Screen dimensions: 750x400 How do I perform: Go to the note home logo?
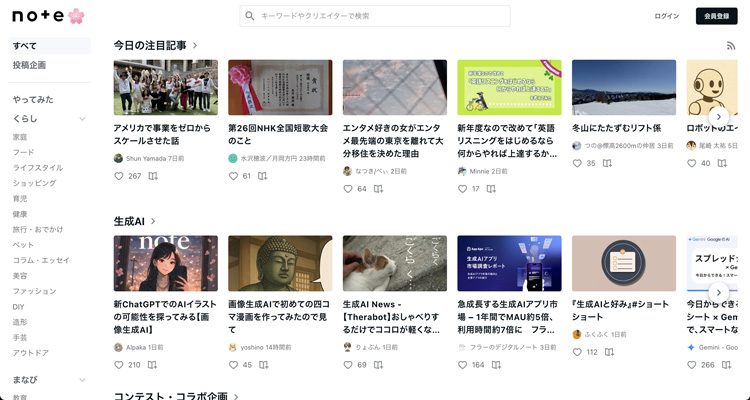point(49,16)
